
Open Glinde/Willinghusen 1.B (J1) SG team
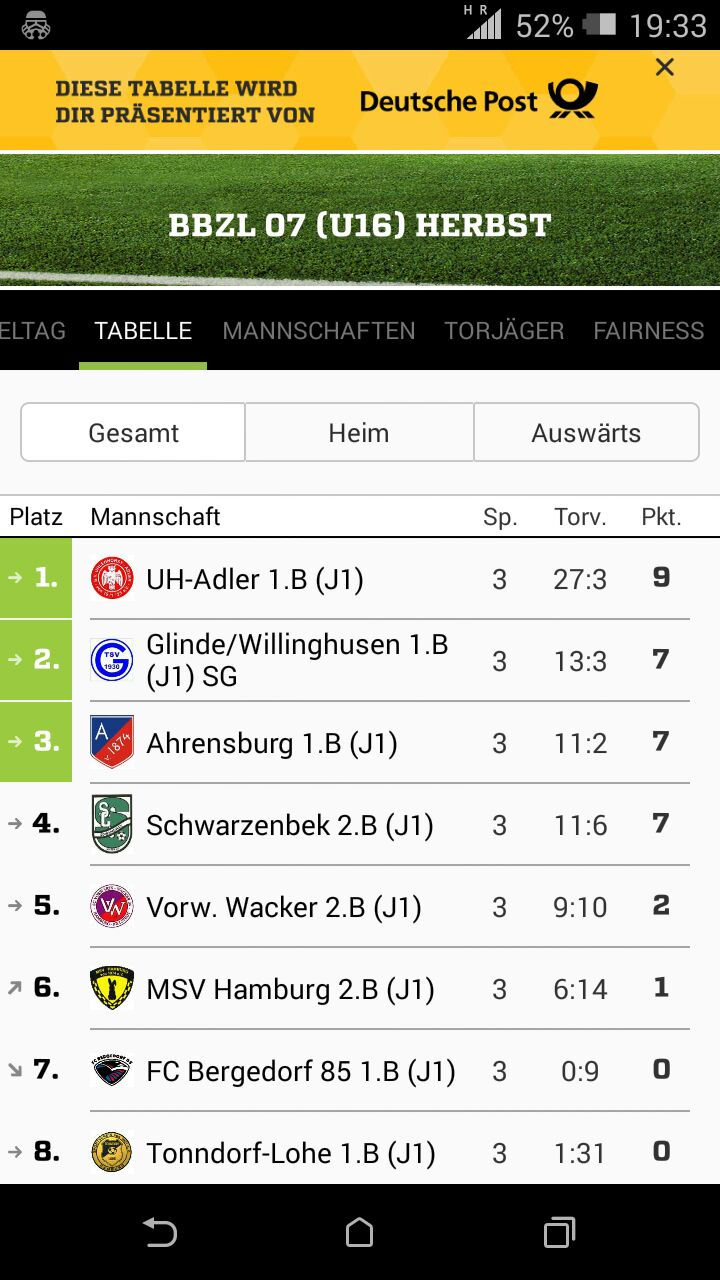(x=360, y=661)
